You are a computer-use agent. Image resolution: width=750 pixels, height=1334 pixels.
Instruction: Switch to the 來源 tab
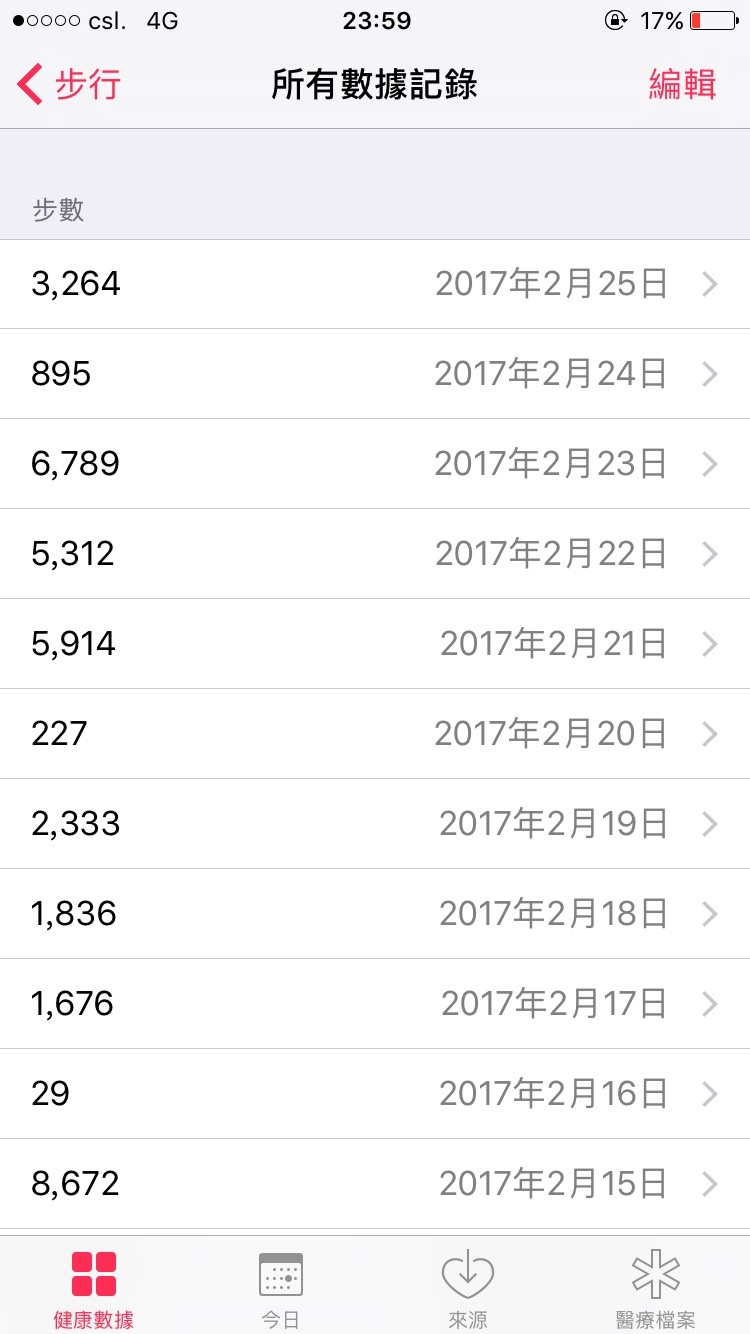(x=468, y=1286)
